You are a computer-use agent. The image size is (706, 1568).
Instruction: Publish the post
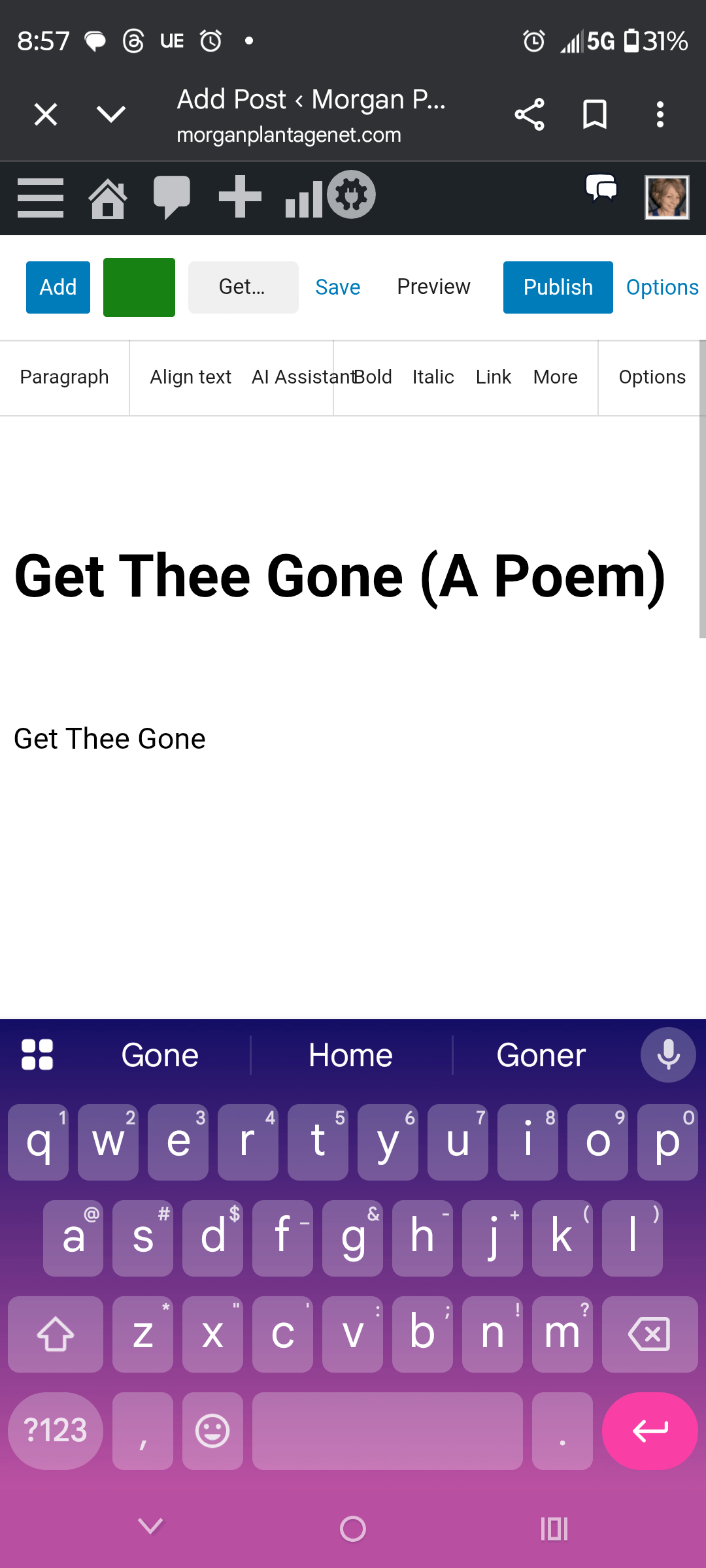click(x=558, y=287)
